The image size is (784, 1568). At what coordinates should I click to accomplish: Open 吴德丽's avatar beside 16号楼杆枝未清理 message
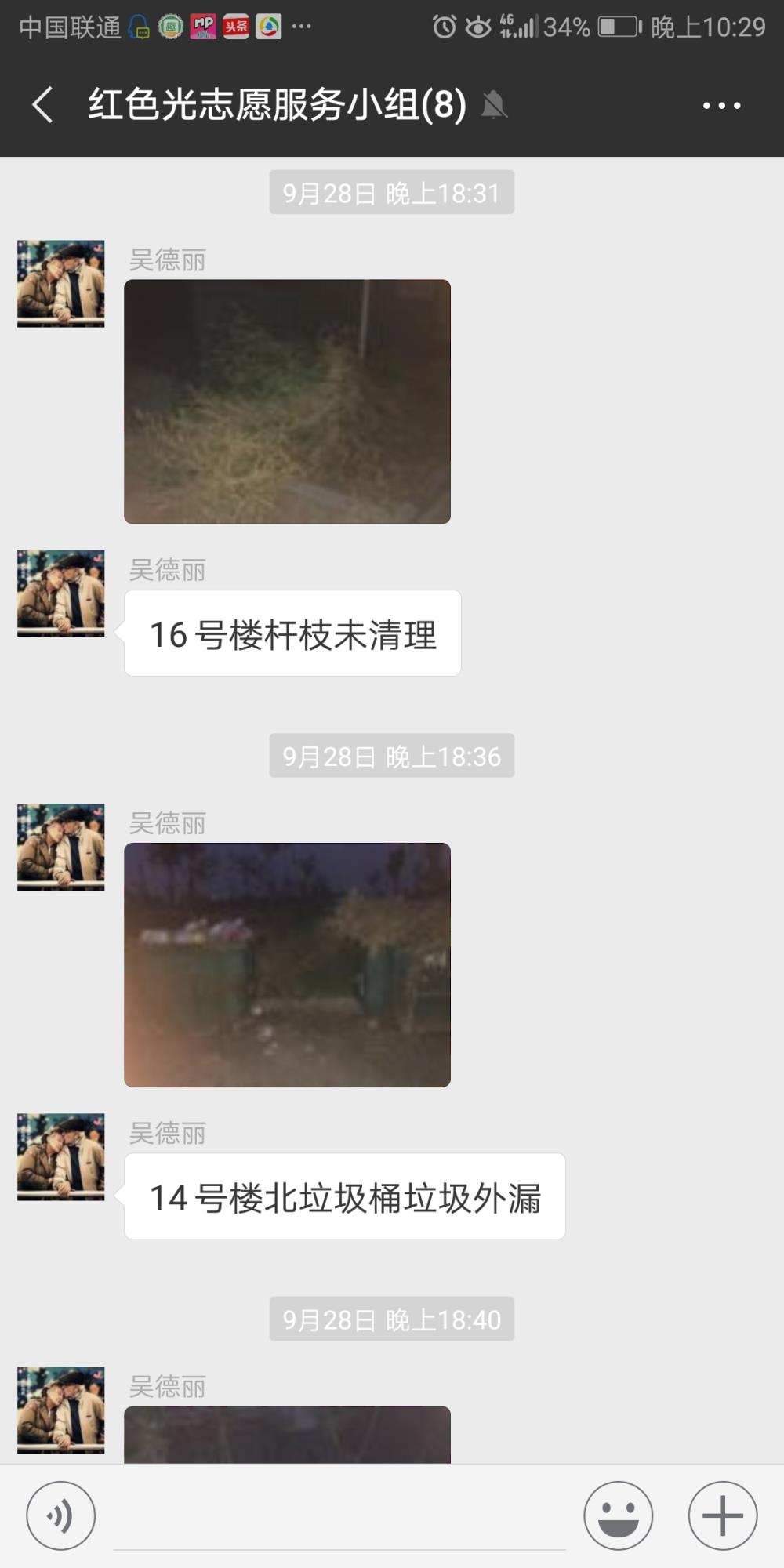(x=60, y=593)
